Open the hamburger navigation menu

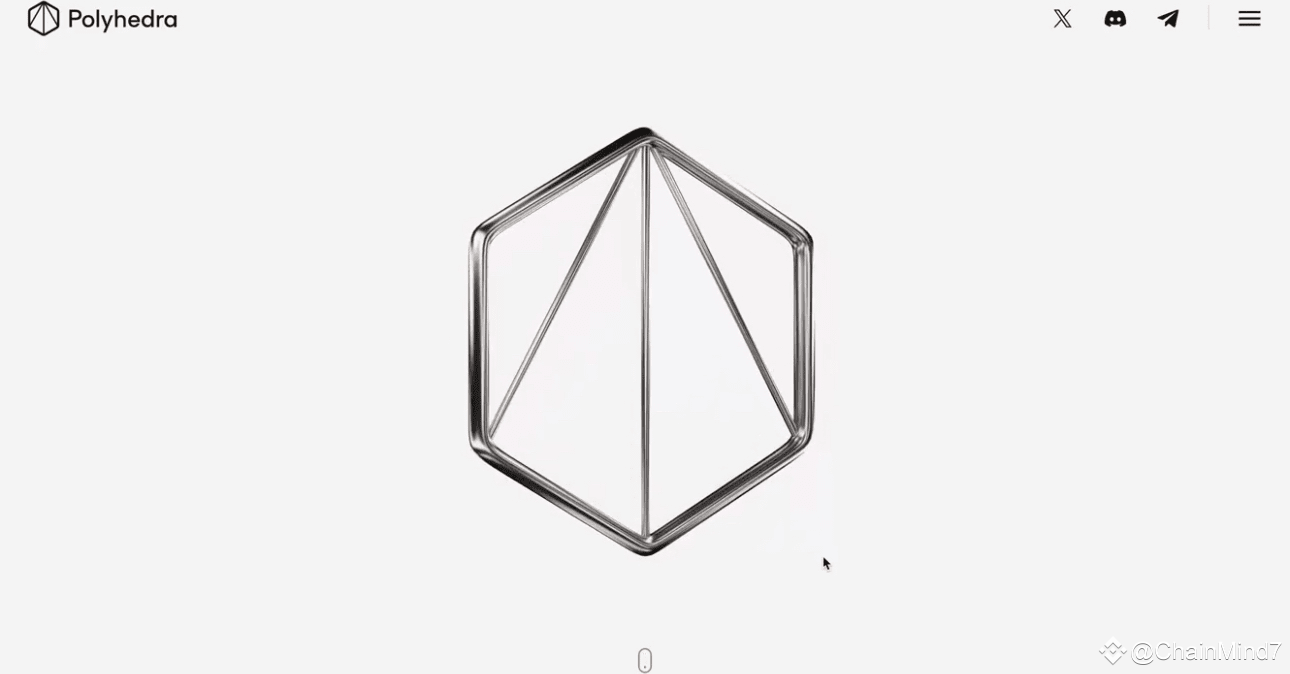(x=1249, y=19)
